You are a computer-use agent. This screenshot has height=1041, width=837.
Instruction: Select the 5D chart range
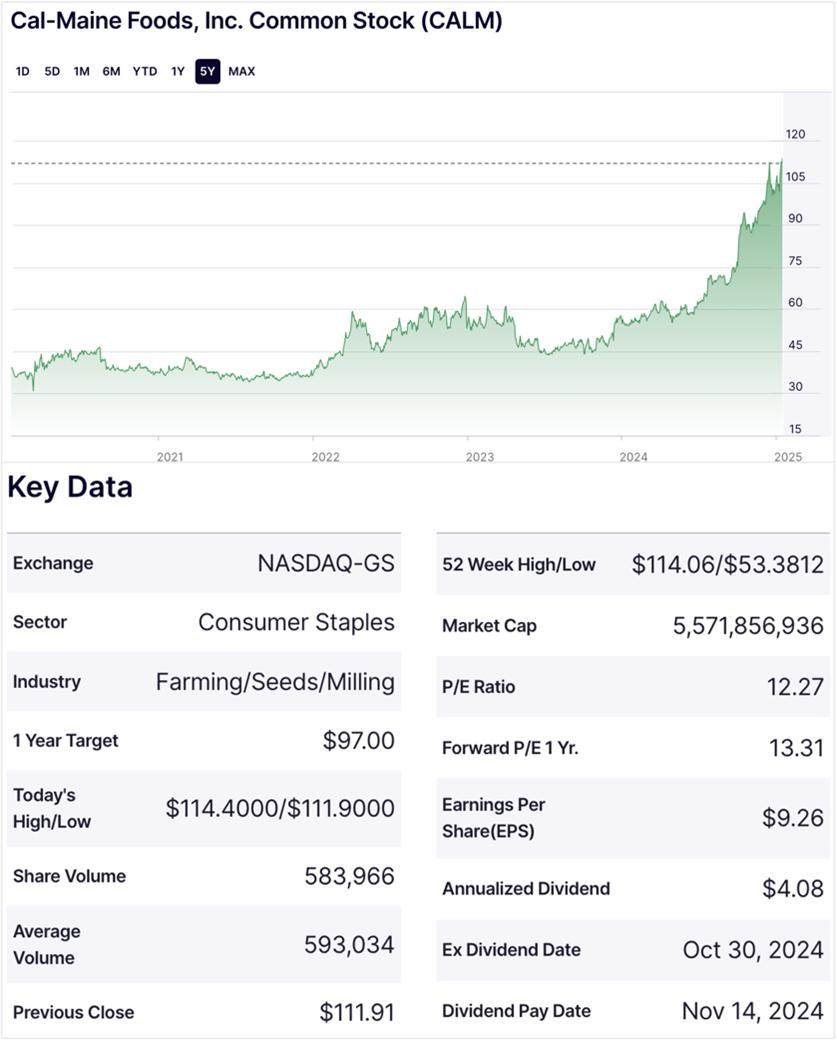click(x=52, y=71)
